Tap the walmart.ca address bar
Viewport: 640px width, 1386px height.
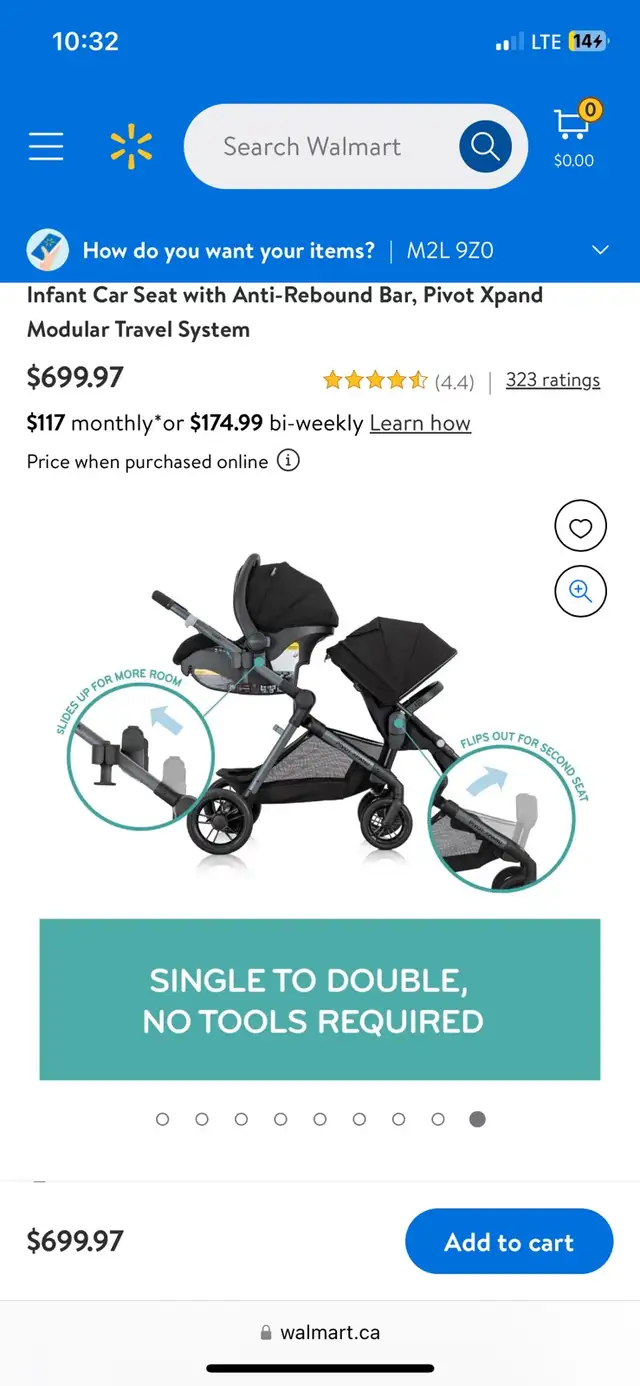tap(320, 1332)
